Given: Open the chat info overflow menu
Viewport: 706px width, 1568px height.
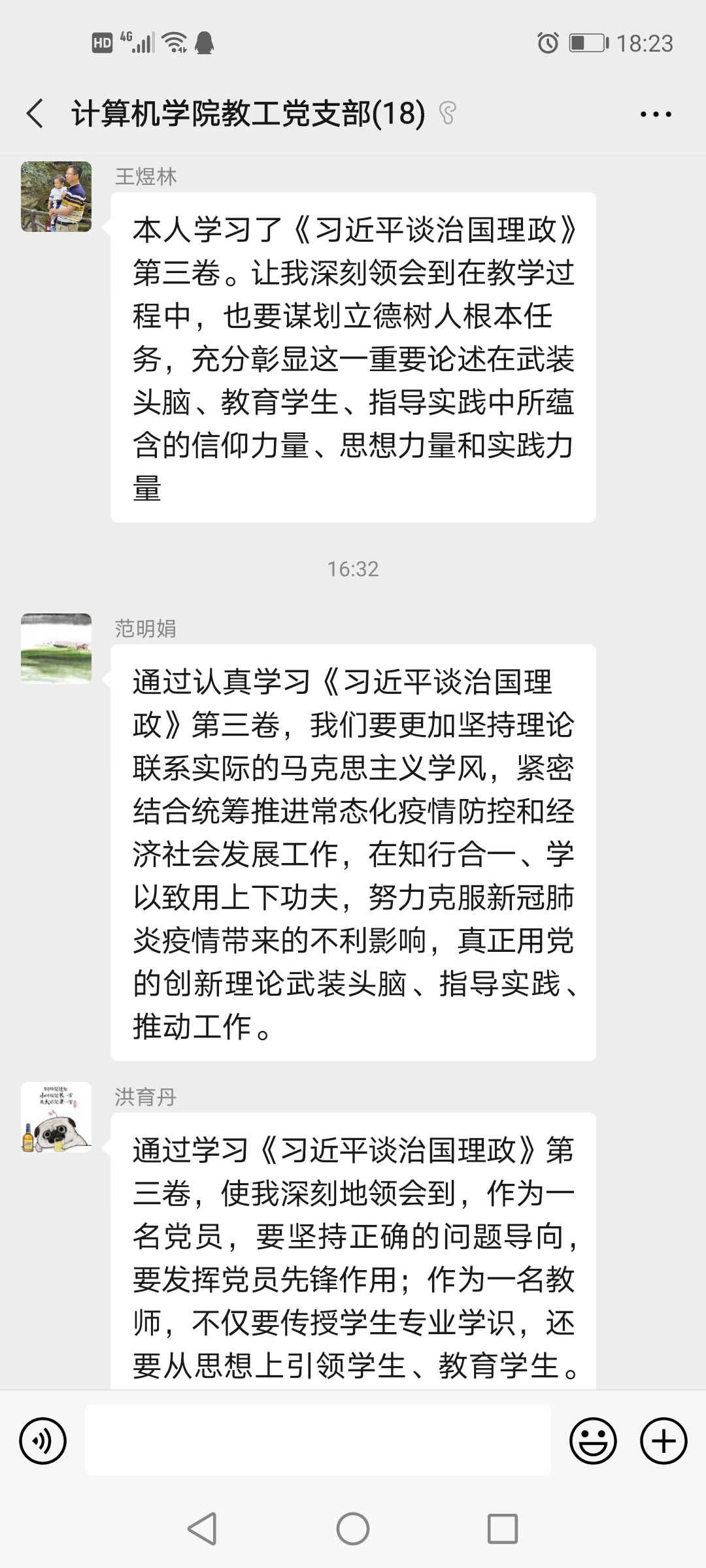Looking at the screenshot, I should point(655,114).
